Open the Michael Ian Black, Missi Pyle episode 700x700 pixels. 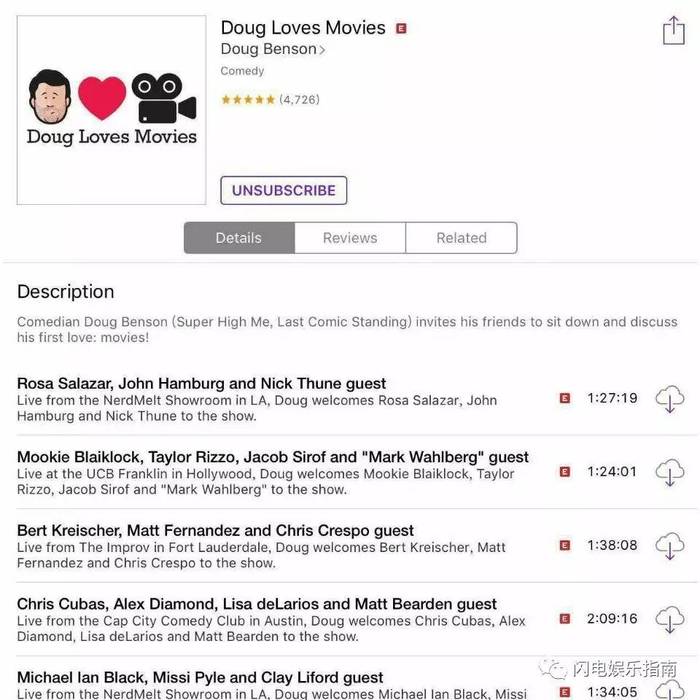[200, 678]
